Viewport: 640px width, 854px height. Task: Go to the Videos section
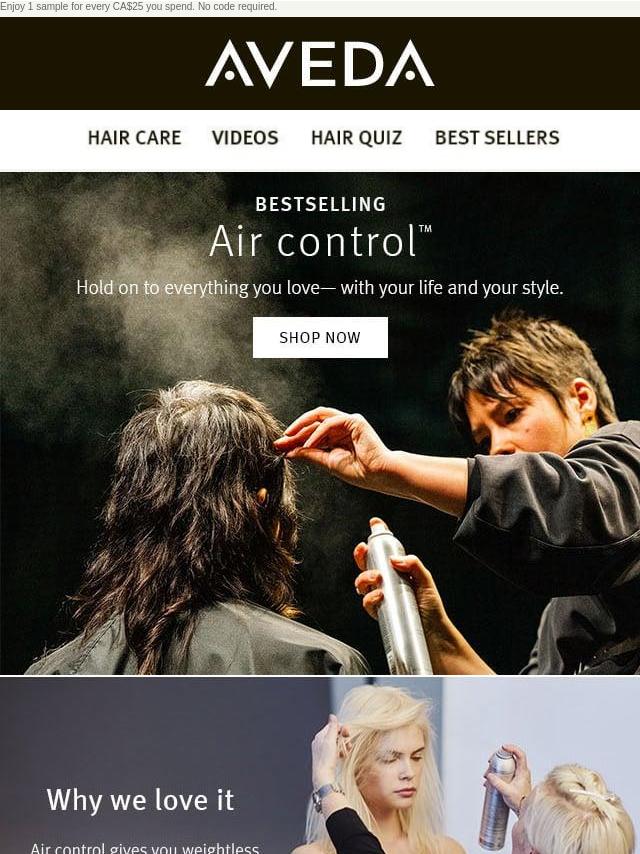click(245, 138)
